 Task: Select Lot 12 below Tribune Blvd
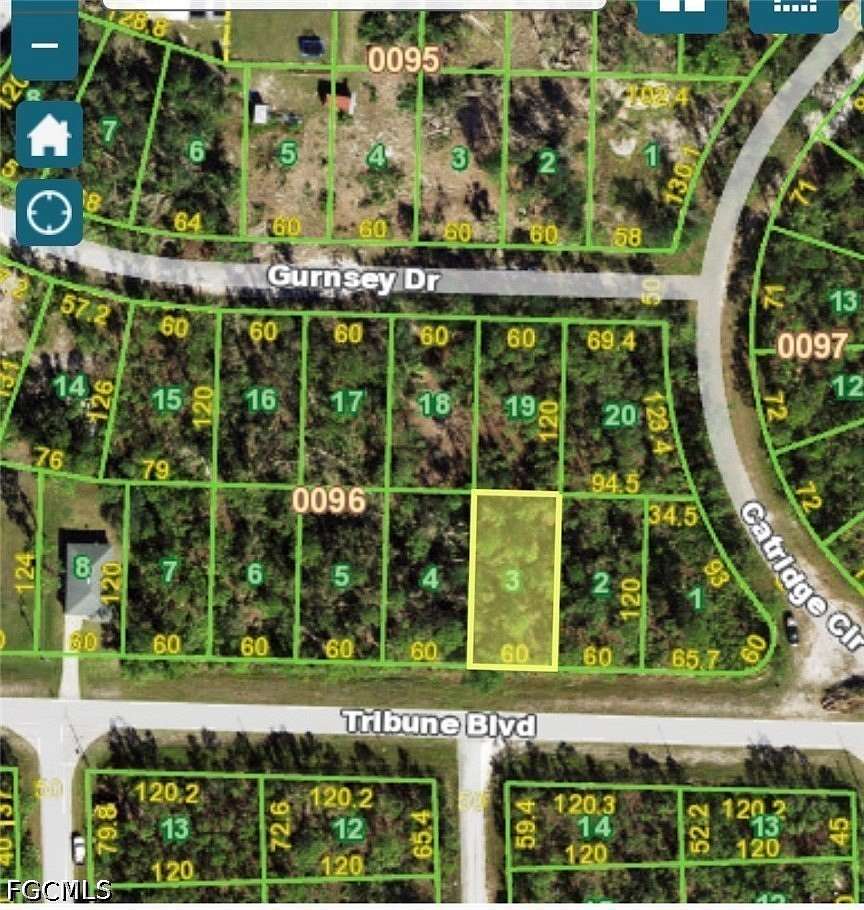click(x=346, y=826)
